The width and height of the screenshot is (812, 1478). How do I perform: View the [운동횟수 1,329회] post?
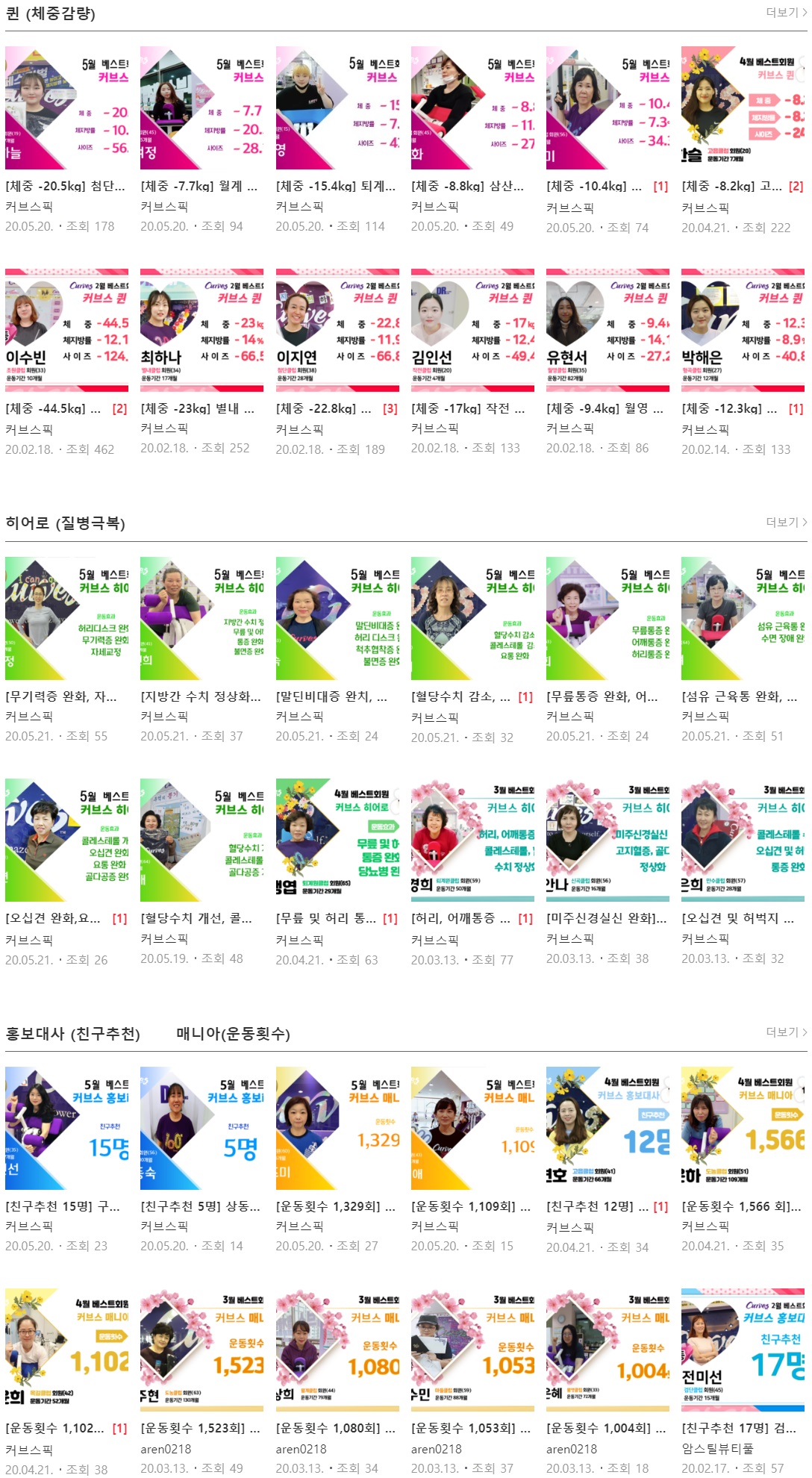point(335,1207)
